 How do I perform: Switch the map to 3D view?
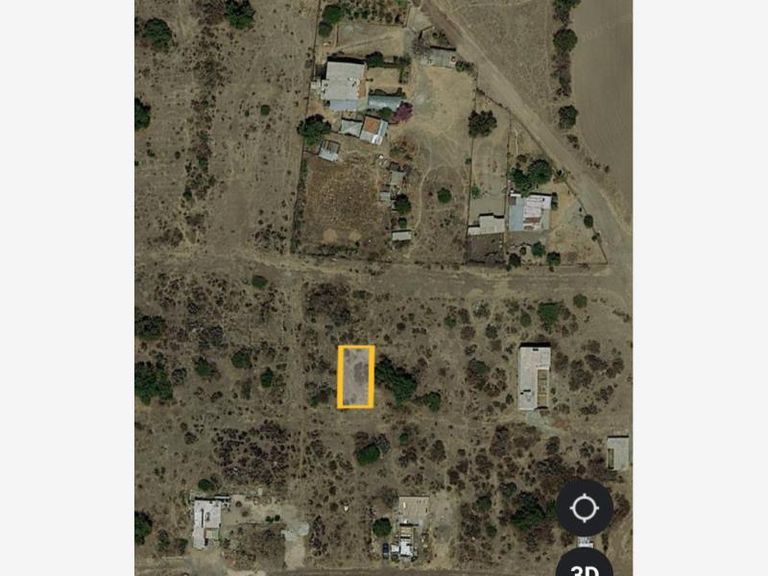[584, 566]
